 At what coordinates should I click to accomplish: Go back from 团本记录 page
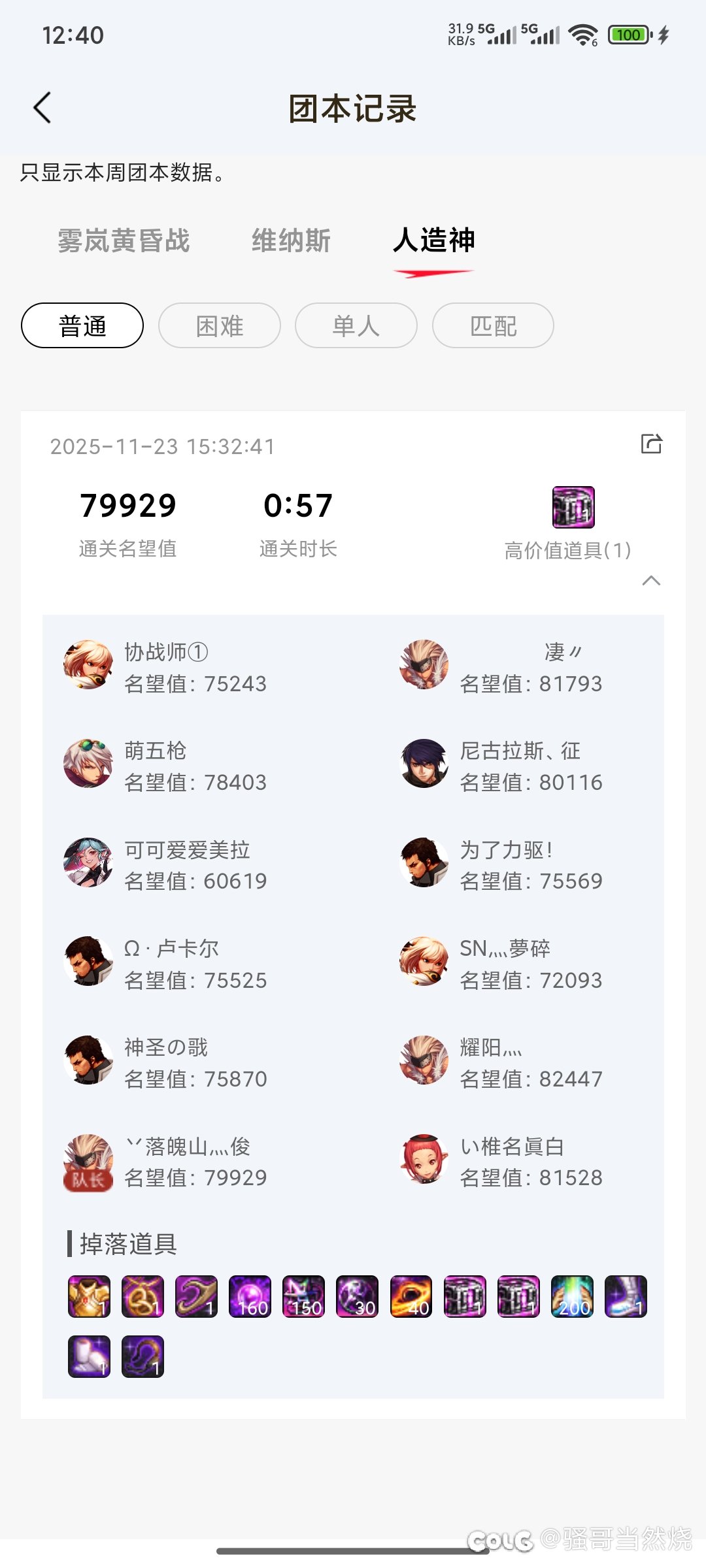(x=42, y=108)
